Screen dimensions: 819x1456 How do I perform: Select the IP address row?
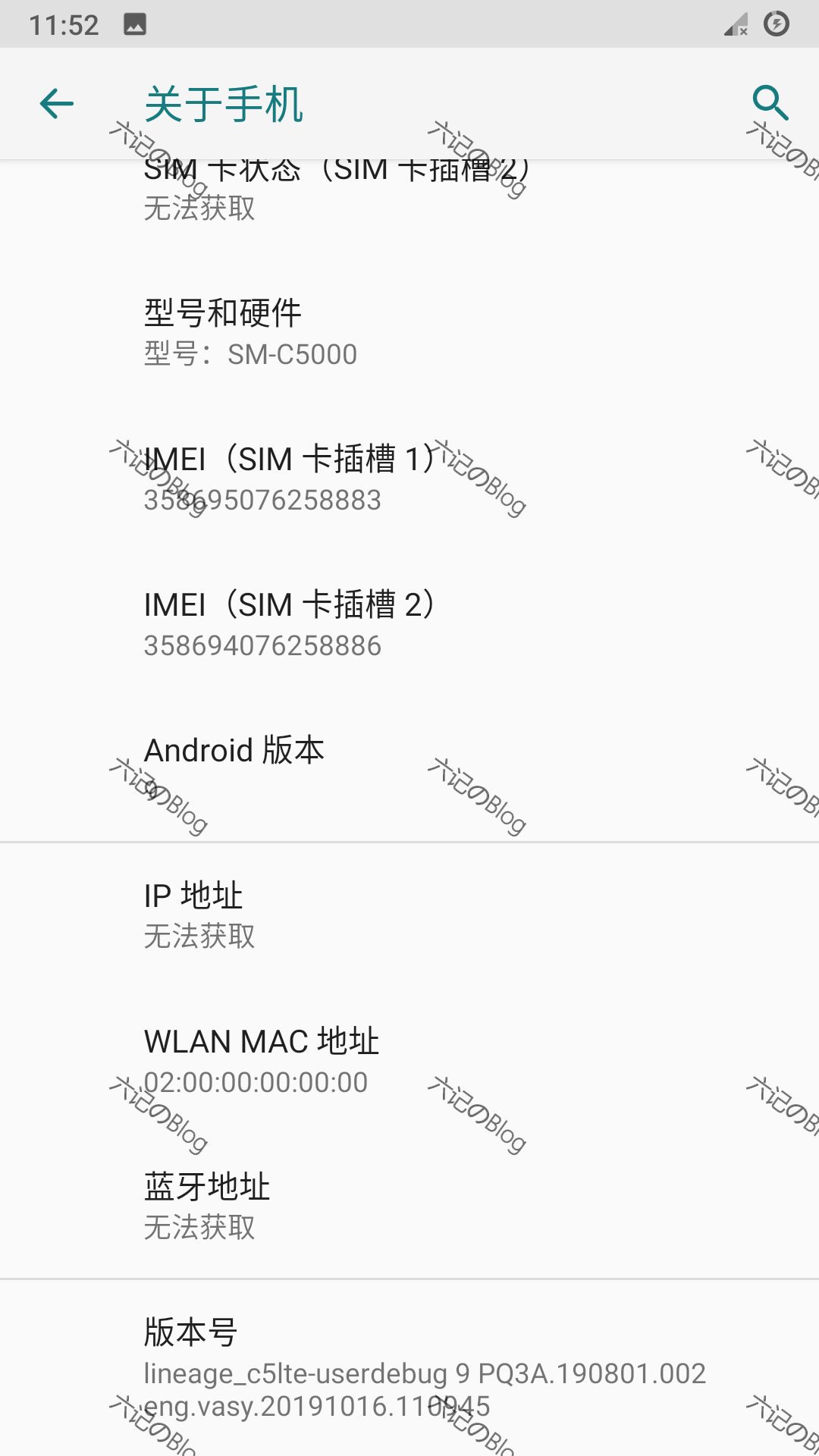(x=409, y=915)
